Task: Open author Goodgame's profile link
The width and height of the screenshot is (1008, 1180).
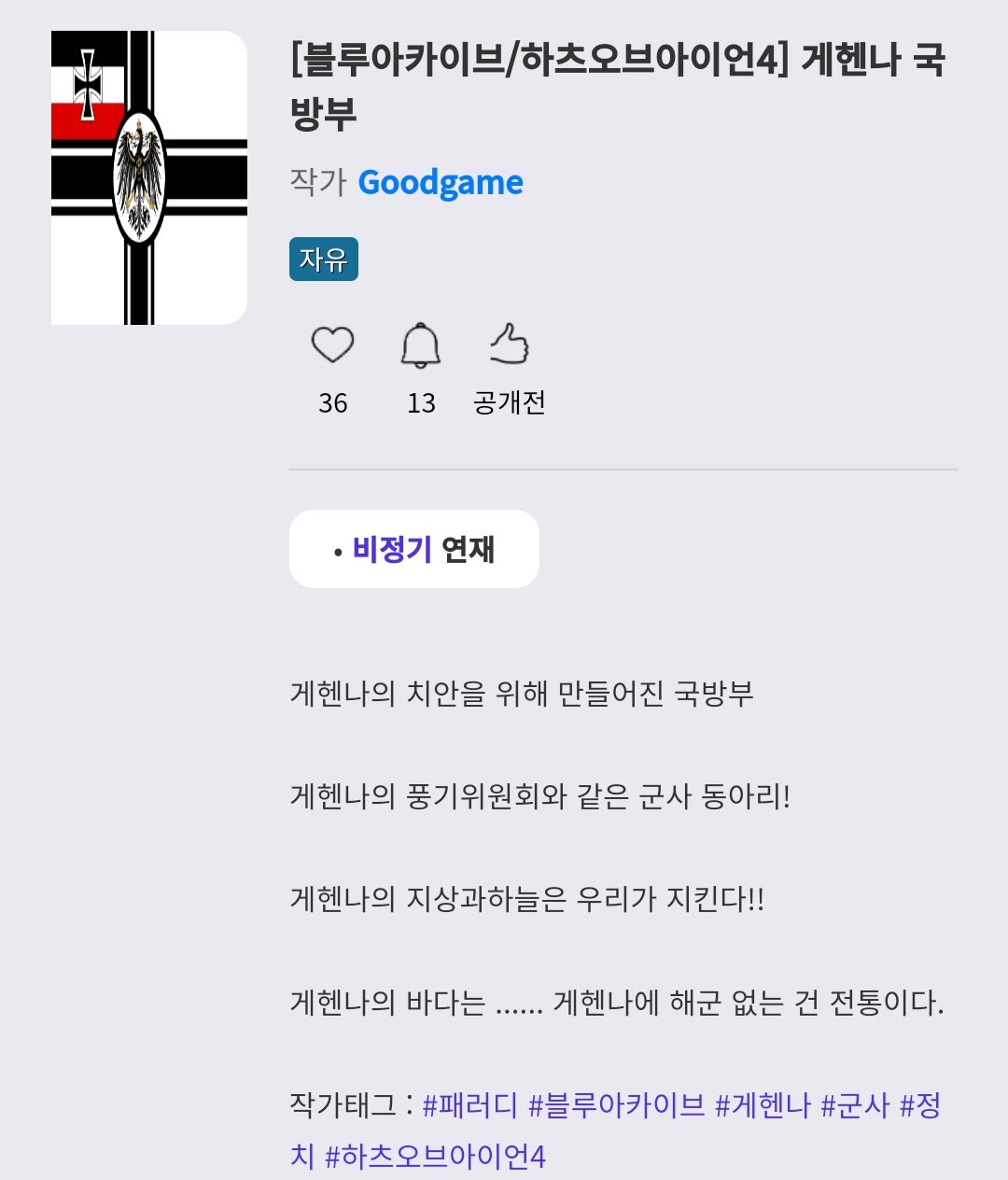Action: [440, 183]
